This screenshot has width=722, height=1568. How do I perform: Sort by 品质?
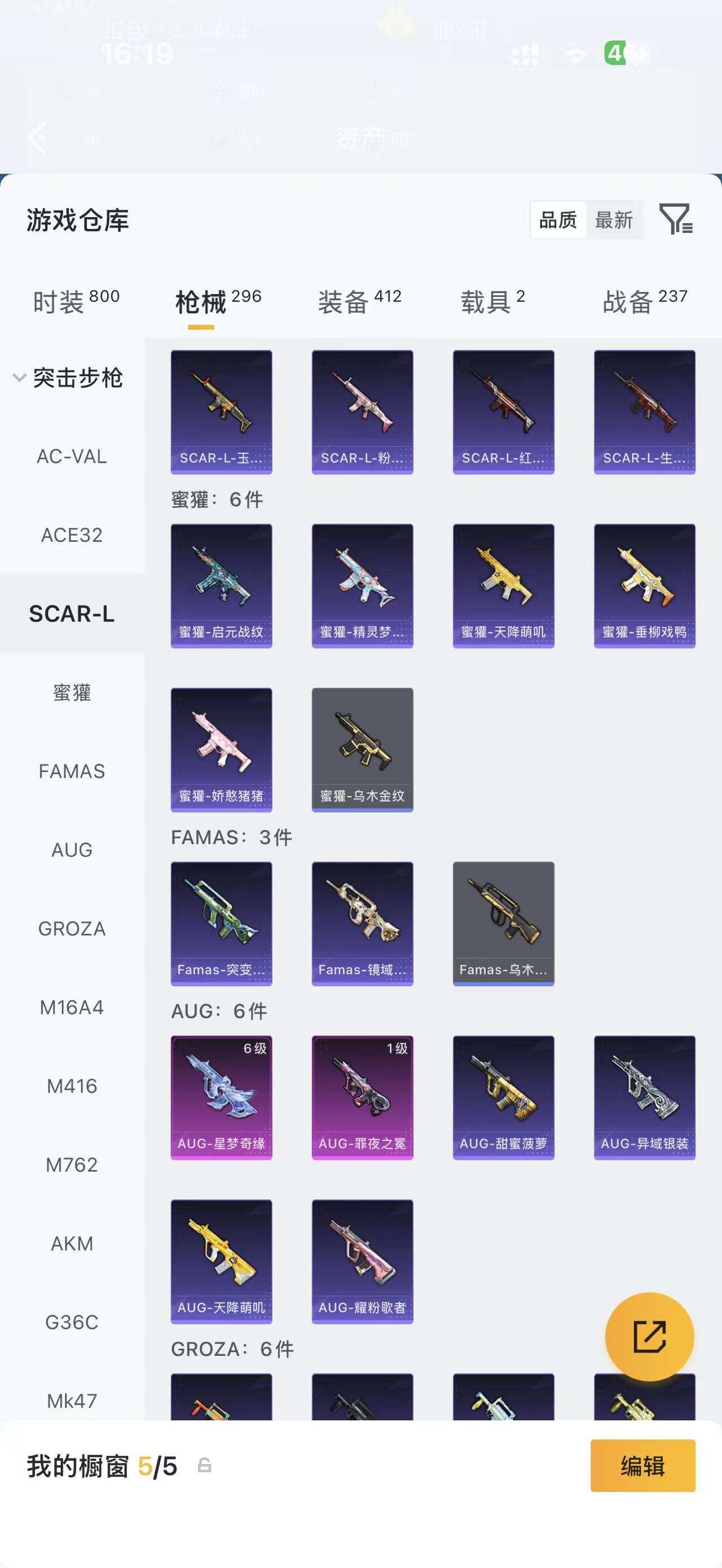(558, 220)
